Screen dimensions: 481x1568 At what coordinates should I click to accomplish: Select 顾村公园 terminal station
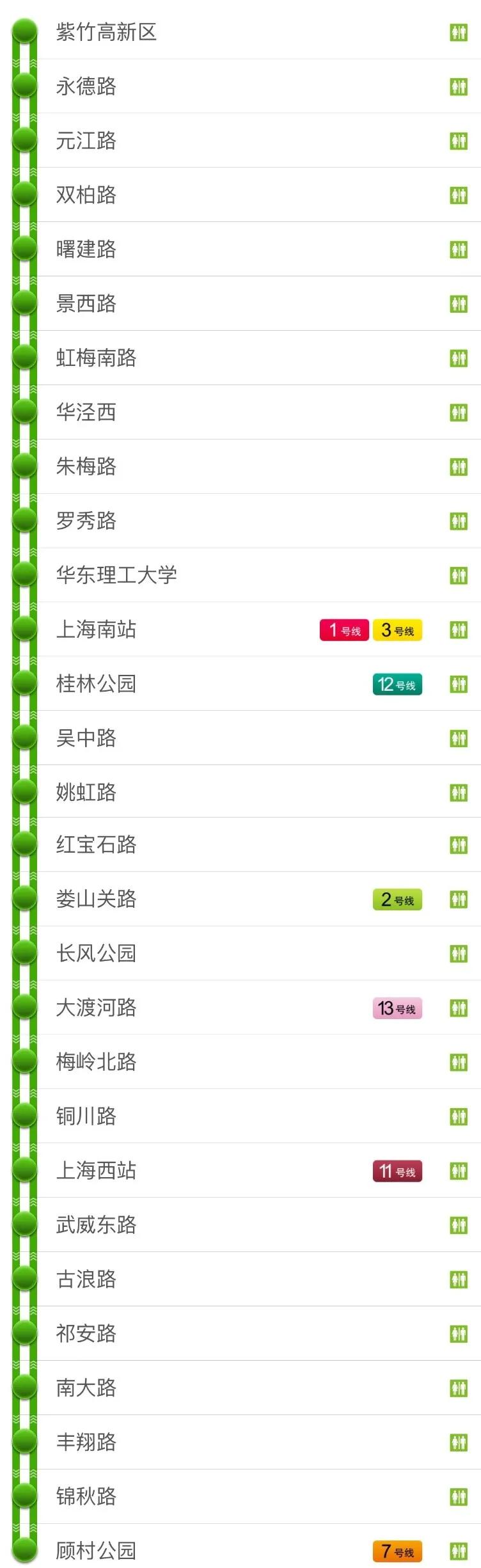96,1550
